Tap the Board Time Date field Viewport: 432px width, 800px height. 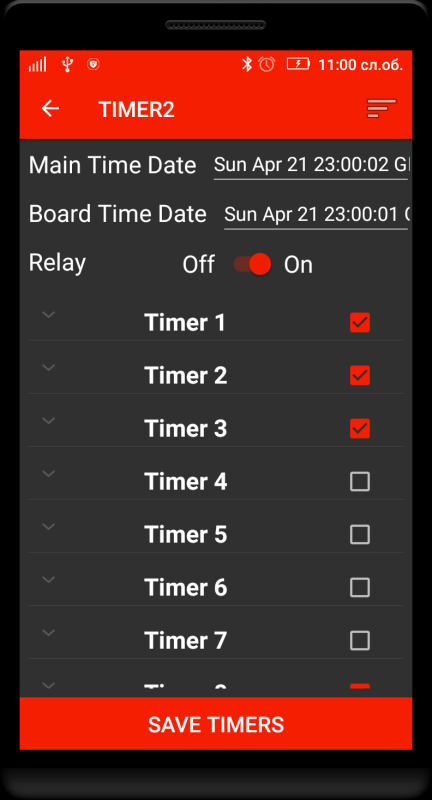click(316, 215)
